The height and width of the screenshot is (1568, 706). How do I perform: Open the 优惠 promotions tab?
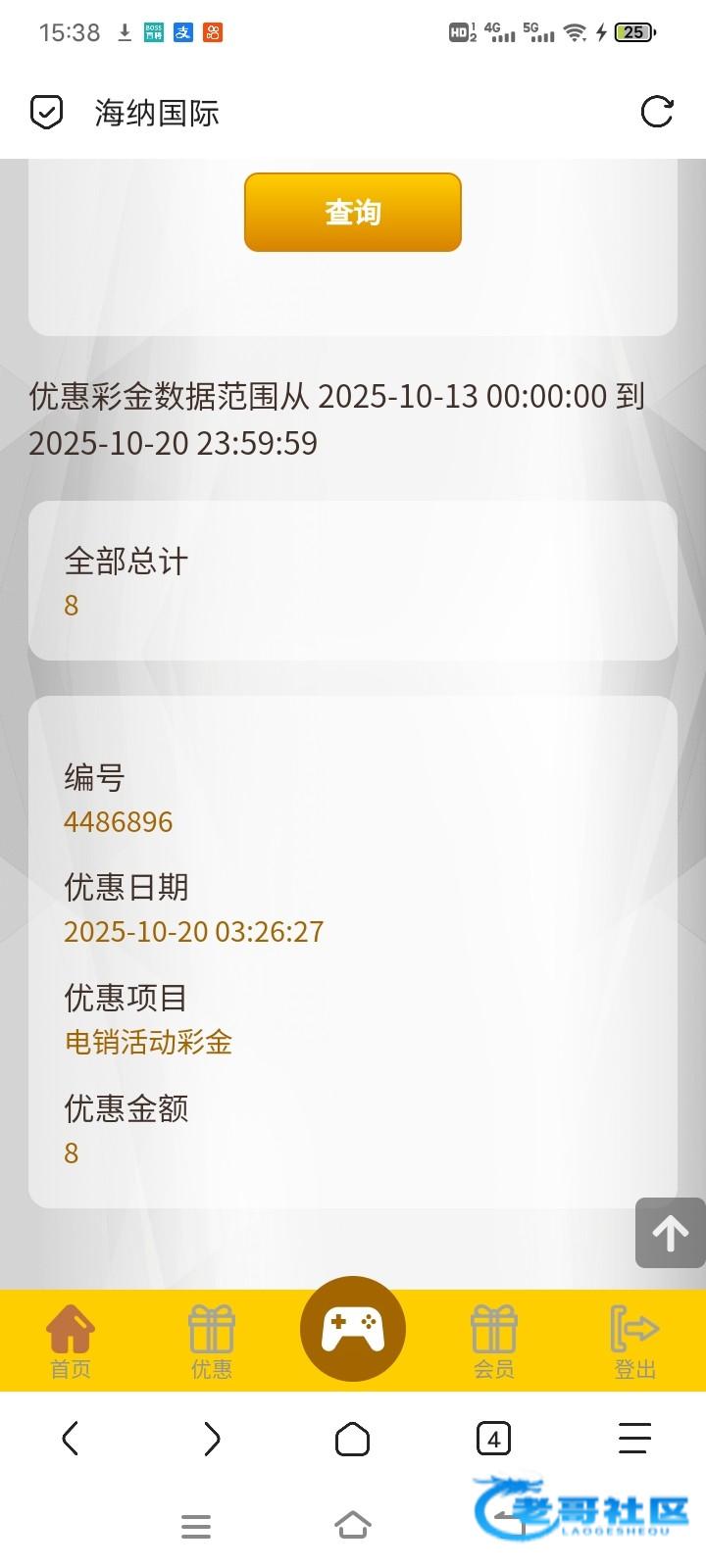pos(212,1342)
